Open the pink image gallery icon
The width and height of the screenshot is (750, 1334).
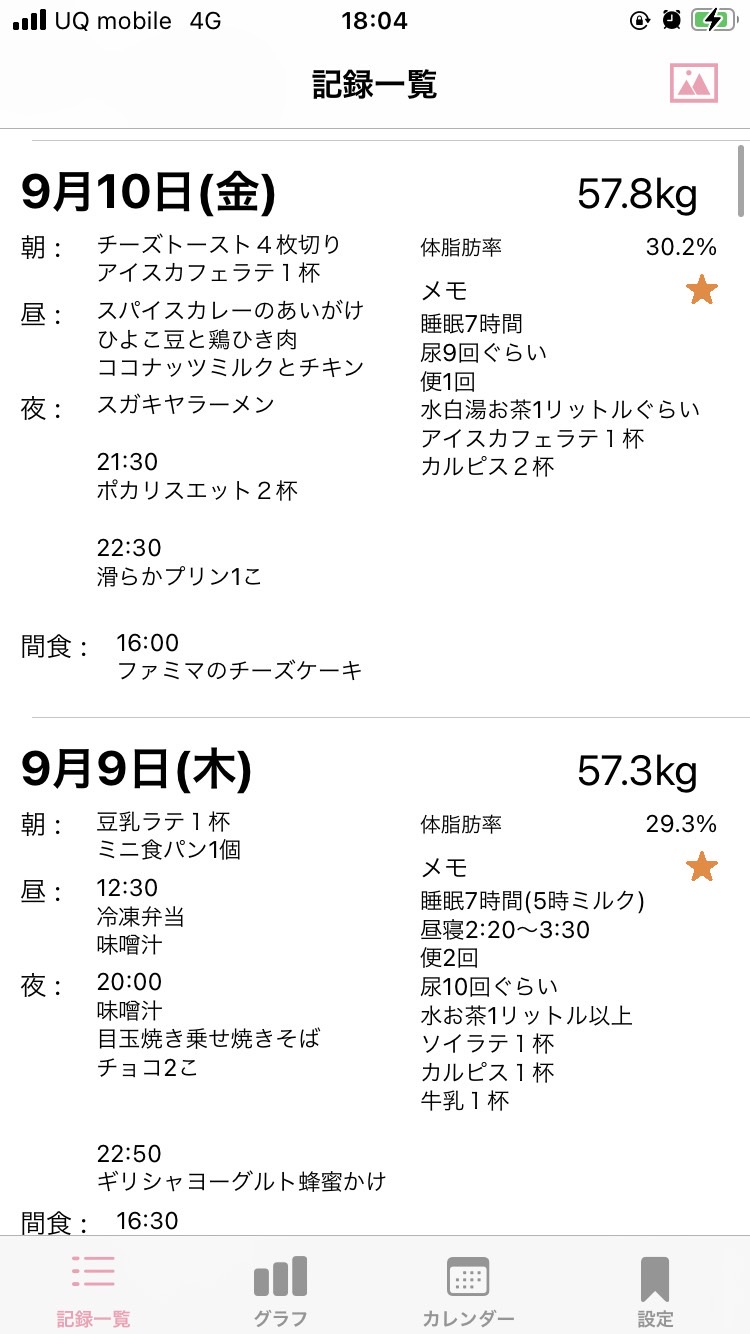click(x=694, y=83)
